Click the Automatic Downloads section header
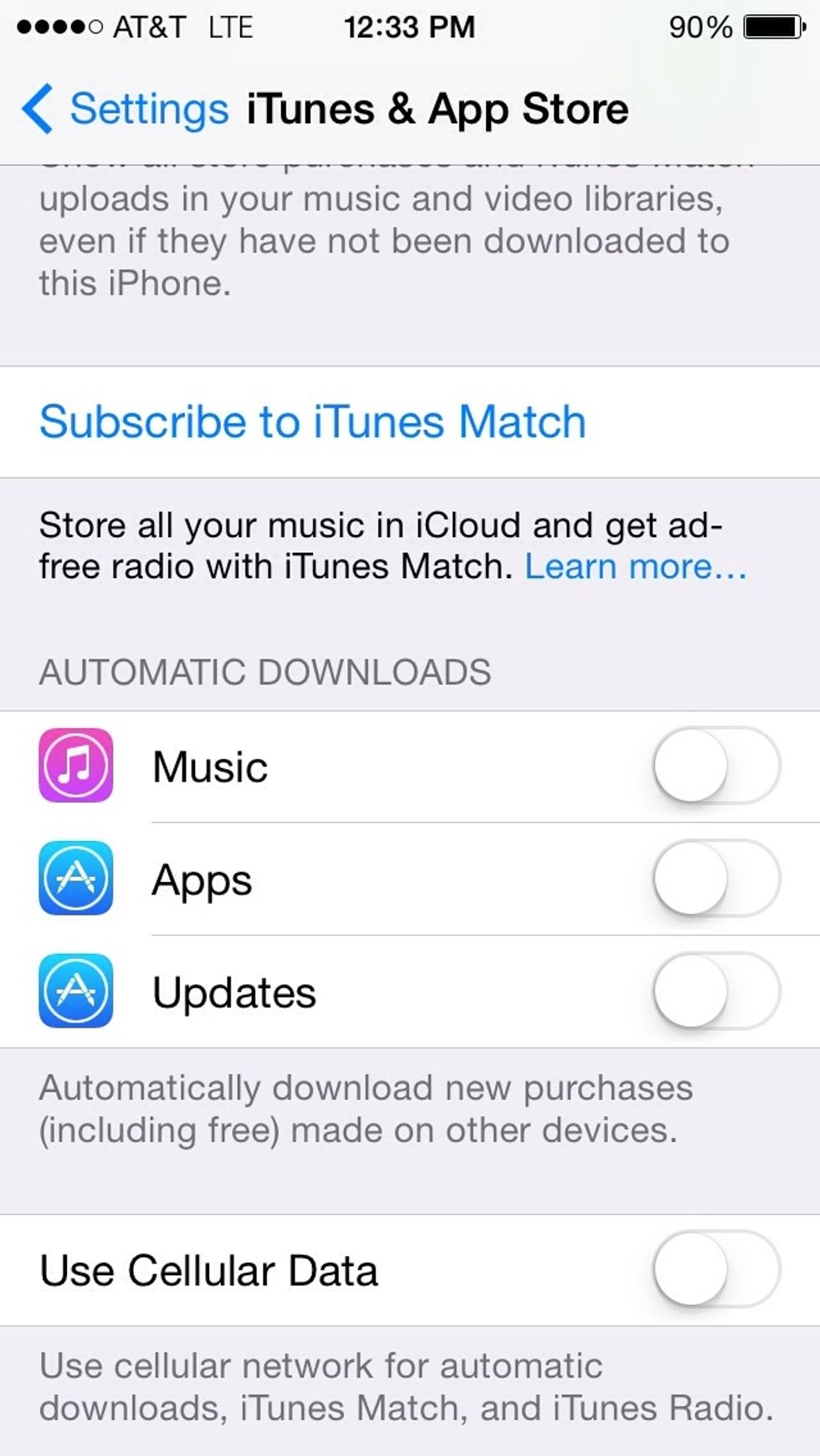Screen dimensions: 820x1456 tap(266, 670)
